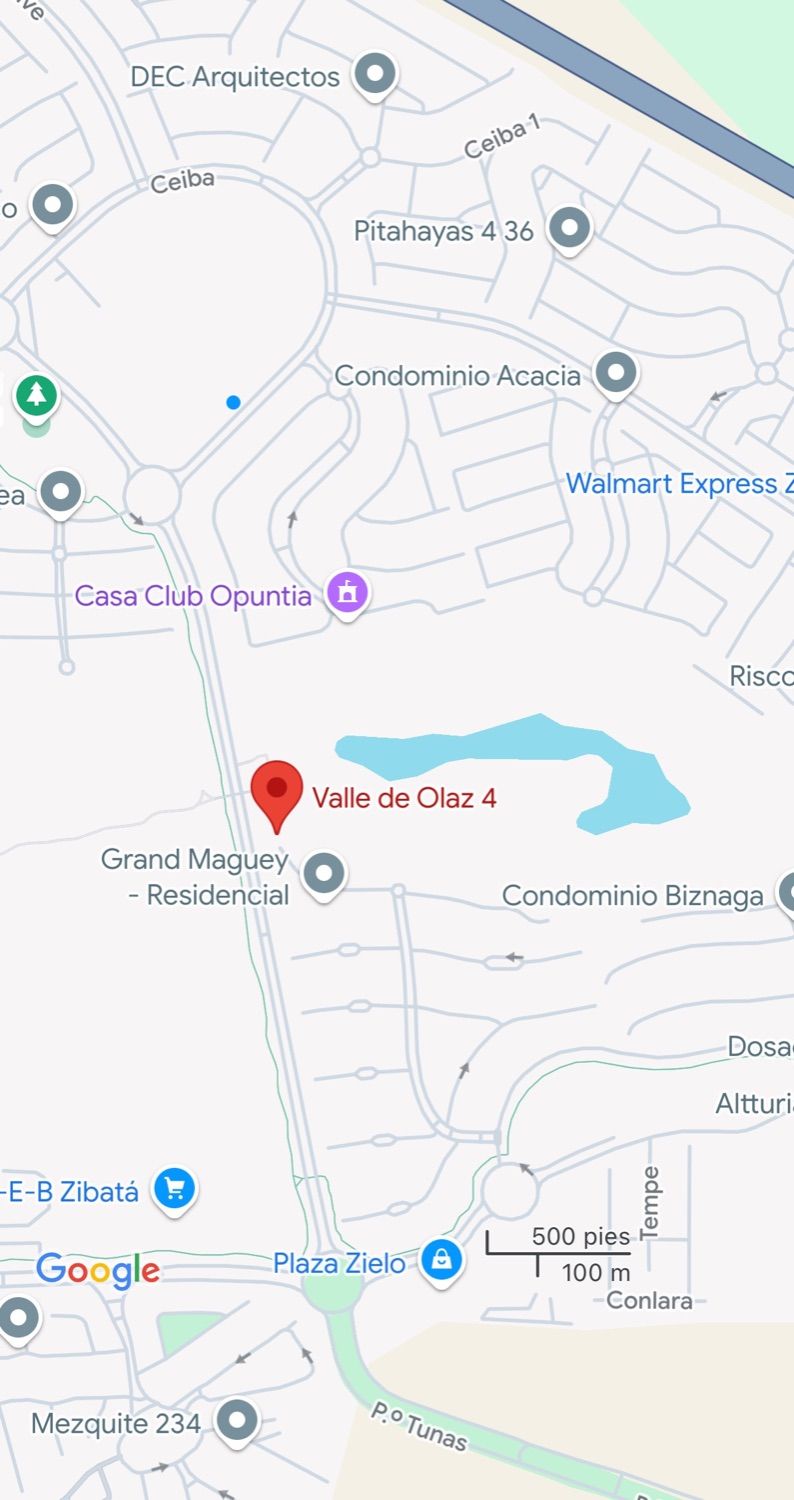Tap the H-E-B Zibatá shopping cart marker
Viewport: 794px width, 1500px height.
point(175,1190)
